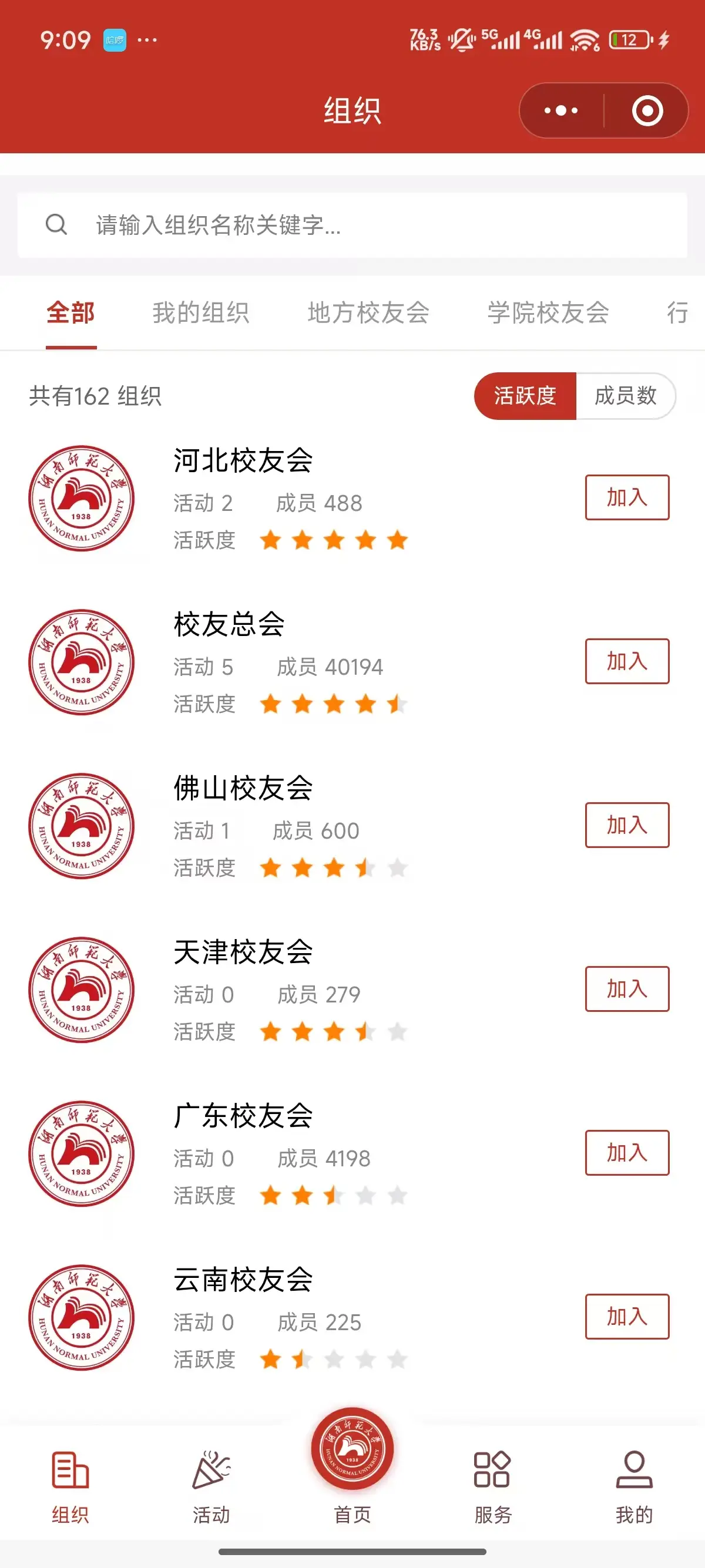This screenshot has height=1568, width=705.
Task: Switch to the 我的组织 tab
Action: (201, 313)
